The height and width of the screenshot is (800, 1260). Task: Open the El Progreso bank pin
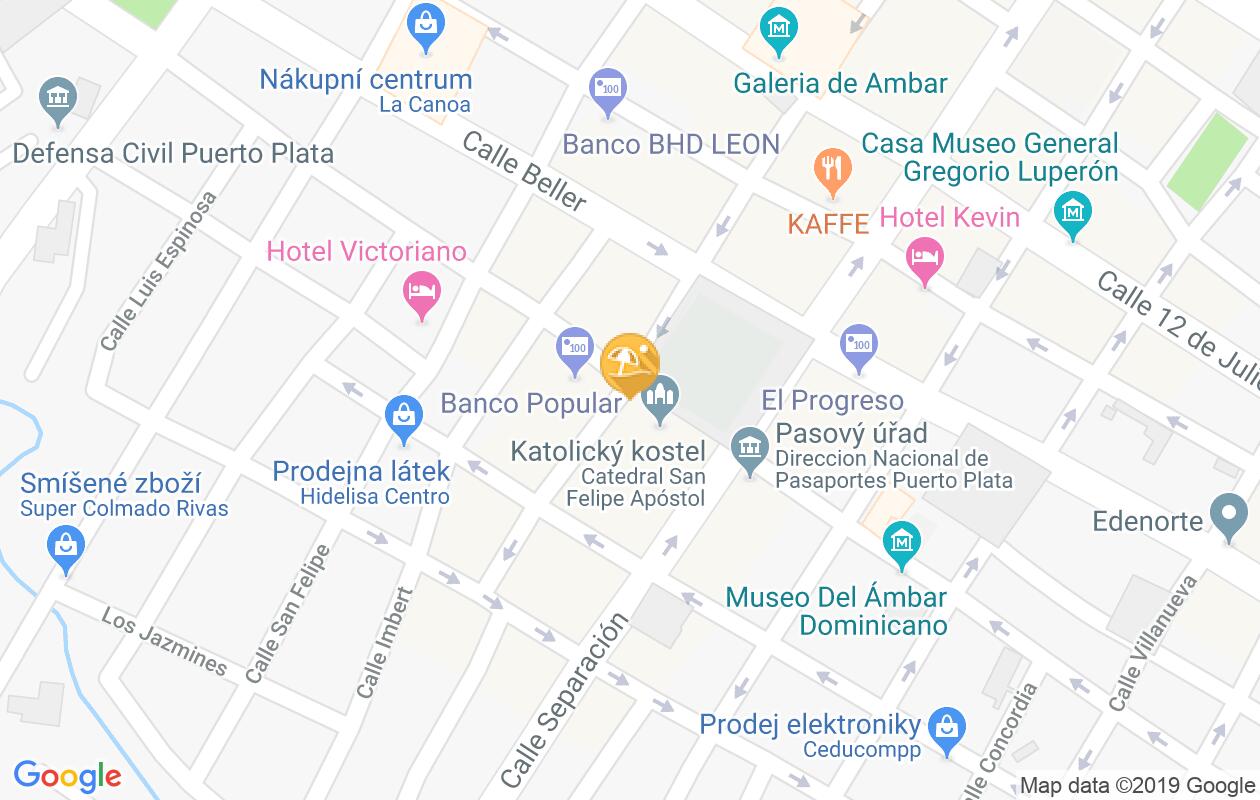[x=858, y=344]
